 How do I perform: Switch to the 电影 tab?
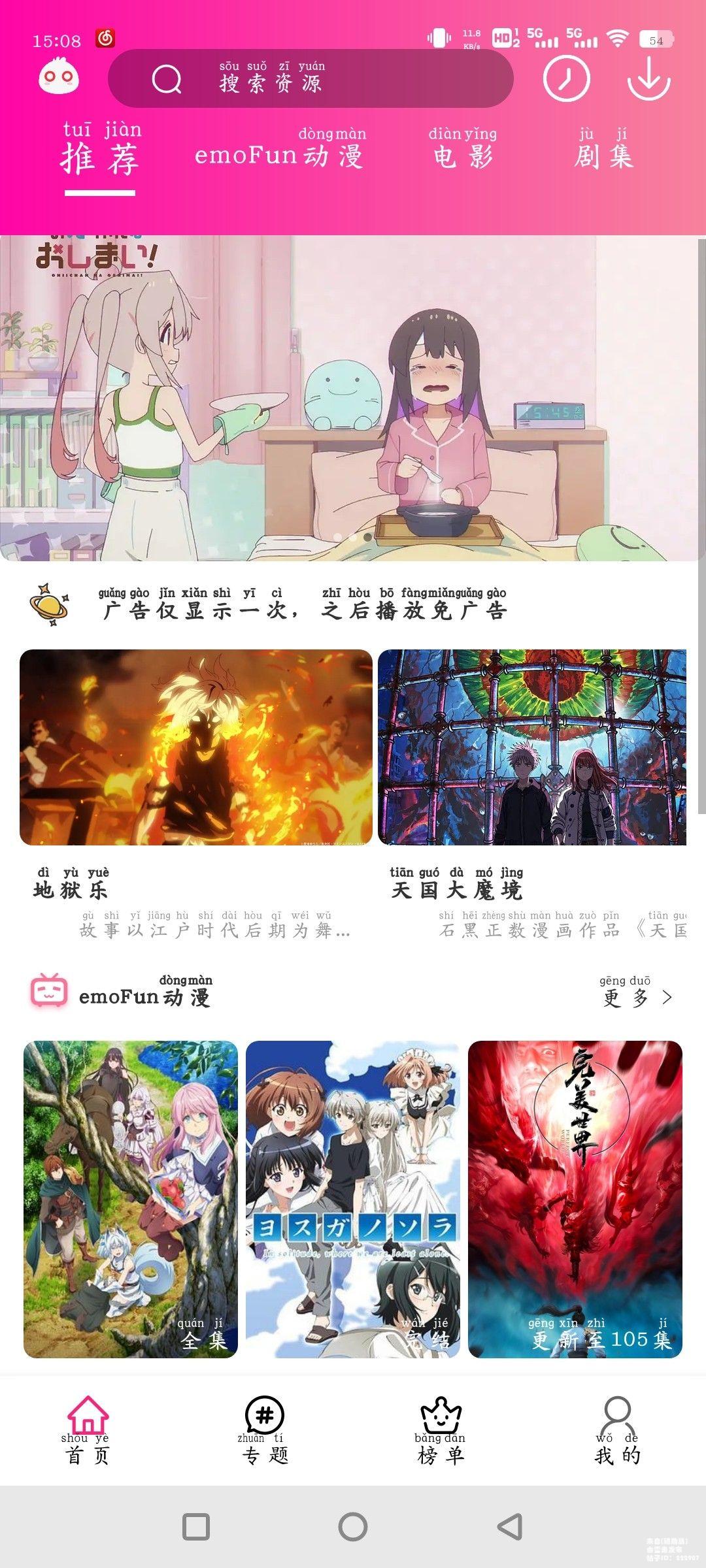pyautogui.click(x=463, y=152)
